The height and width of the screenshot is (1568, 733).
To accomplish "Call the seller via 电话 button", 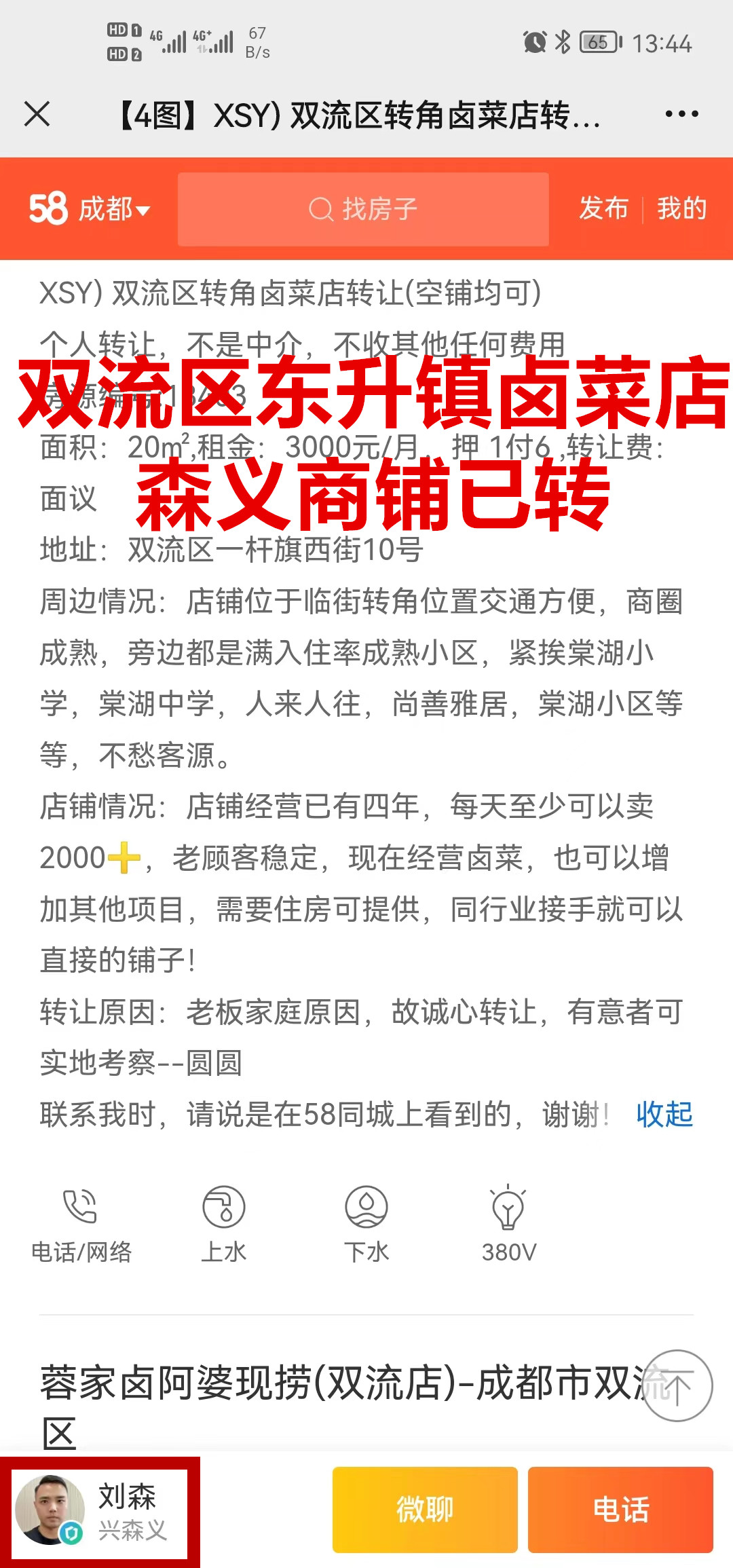I will click(620, 1510).
